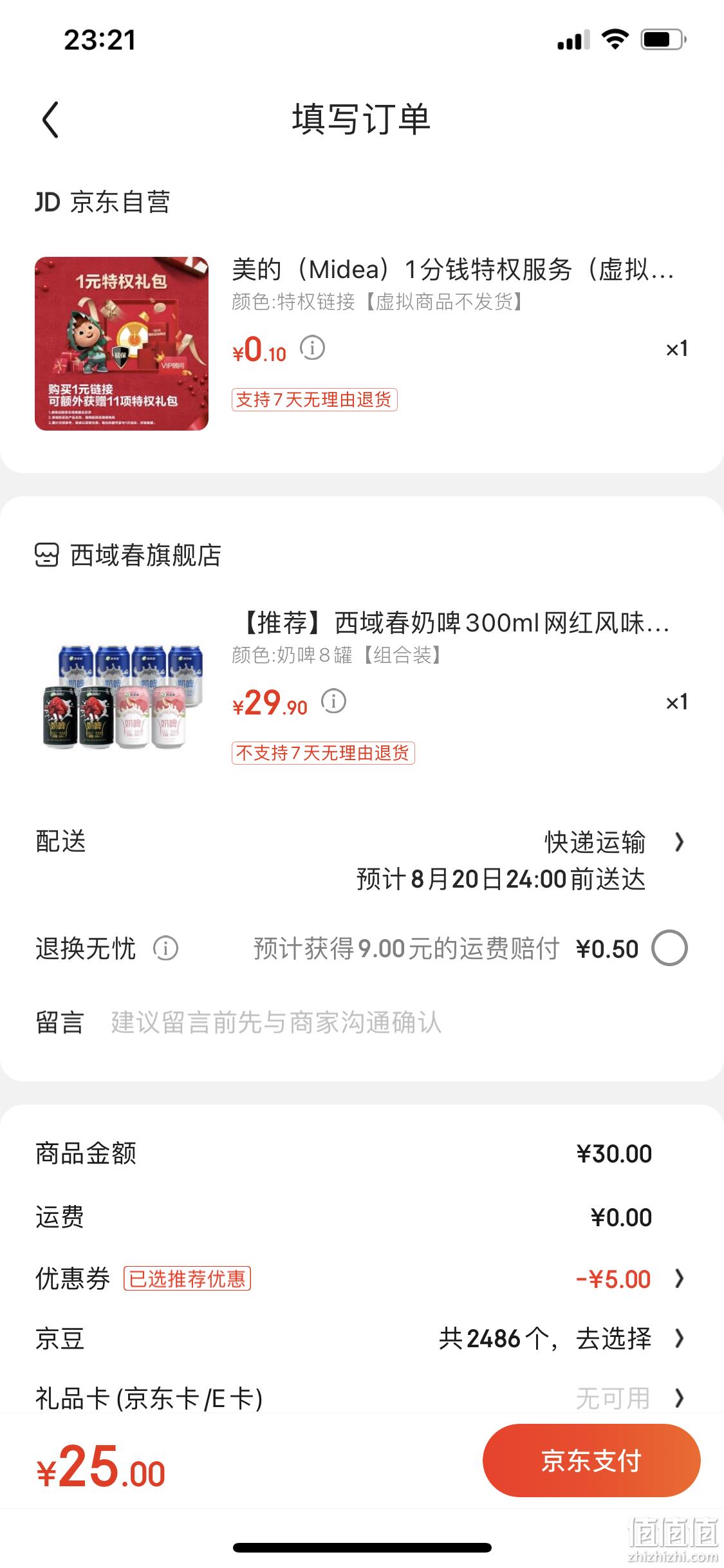
Task: Open the 西域春奶啤 product thumbnail
Action: coord(122,696)
